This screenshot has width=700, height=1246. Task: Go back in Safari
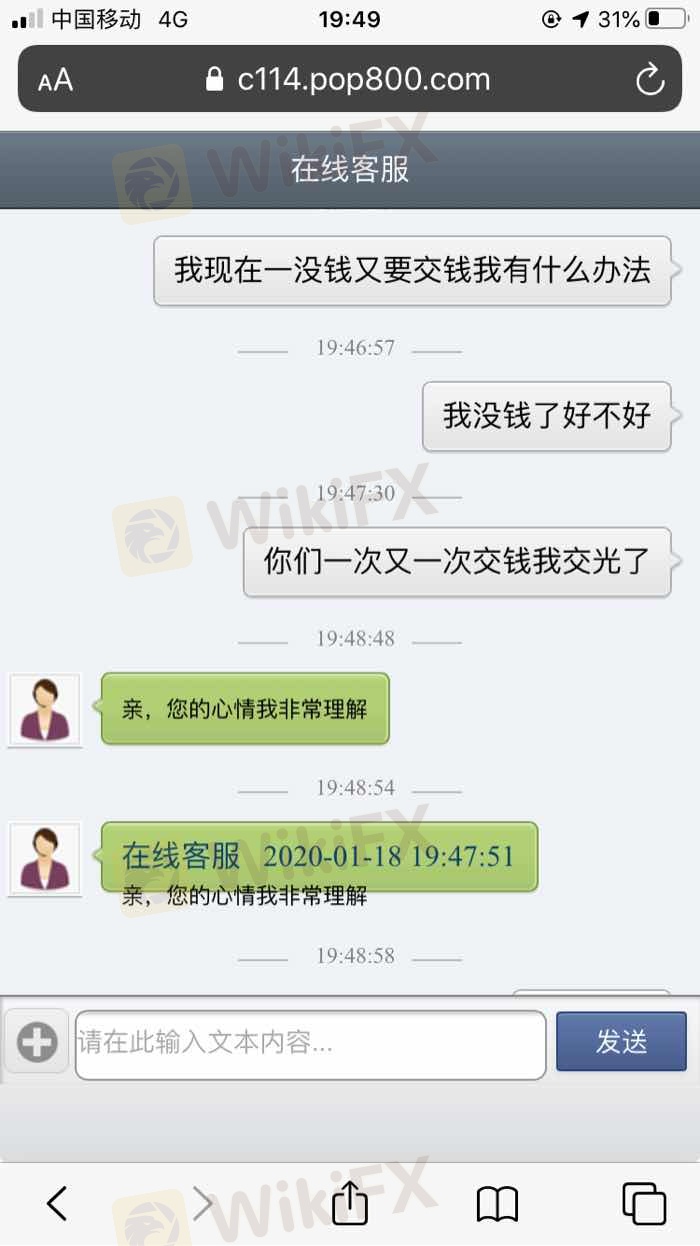click(x=57, y=1203)
